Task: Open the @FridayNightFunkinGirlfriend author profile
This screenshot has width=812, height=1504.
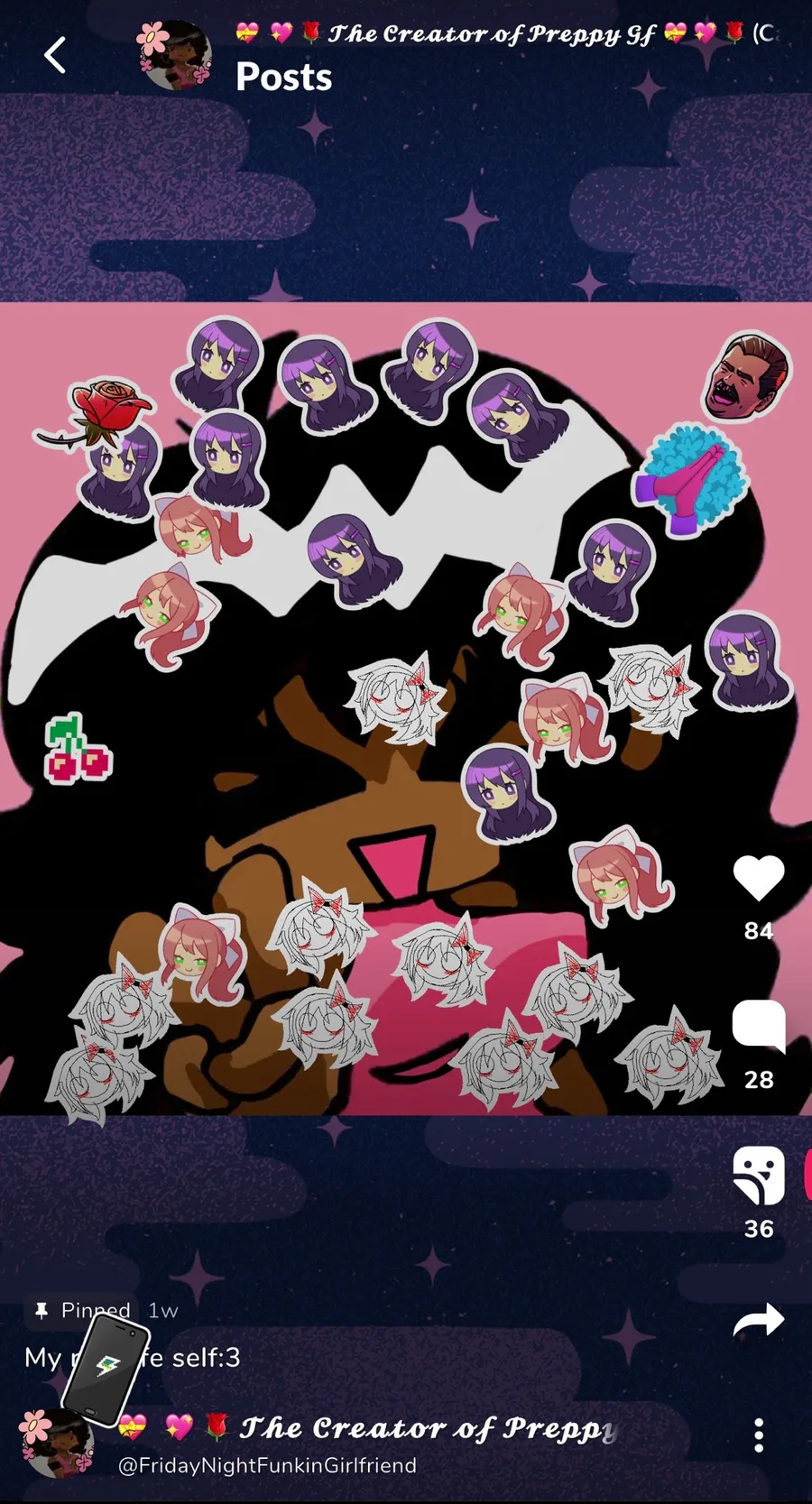Action: (x=267, y=1465)
